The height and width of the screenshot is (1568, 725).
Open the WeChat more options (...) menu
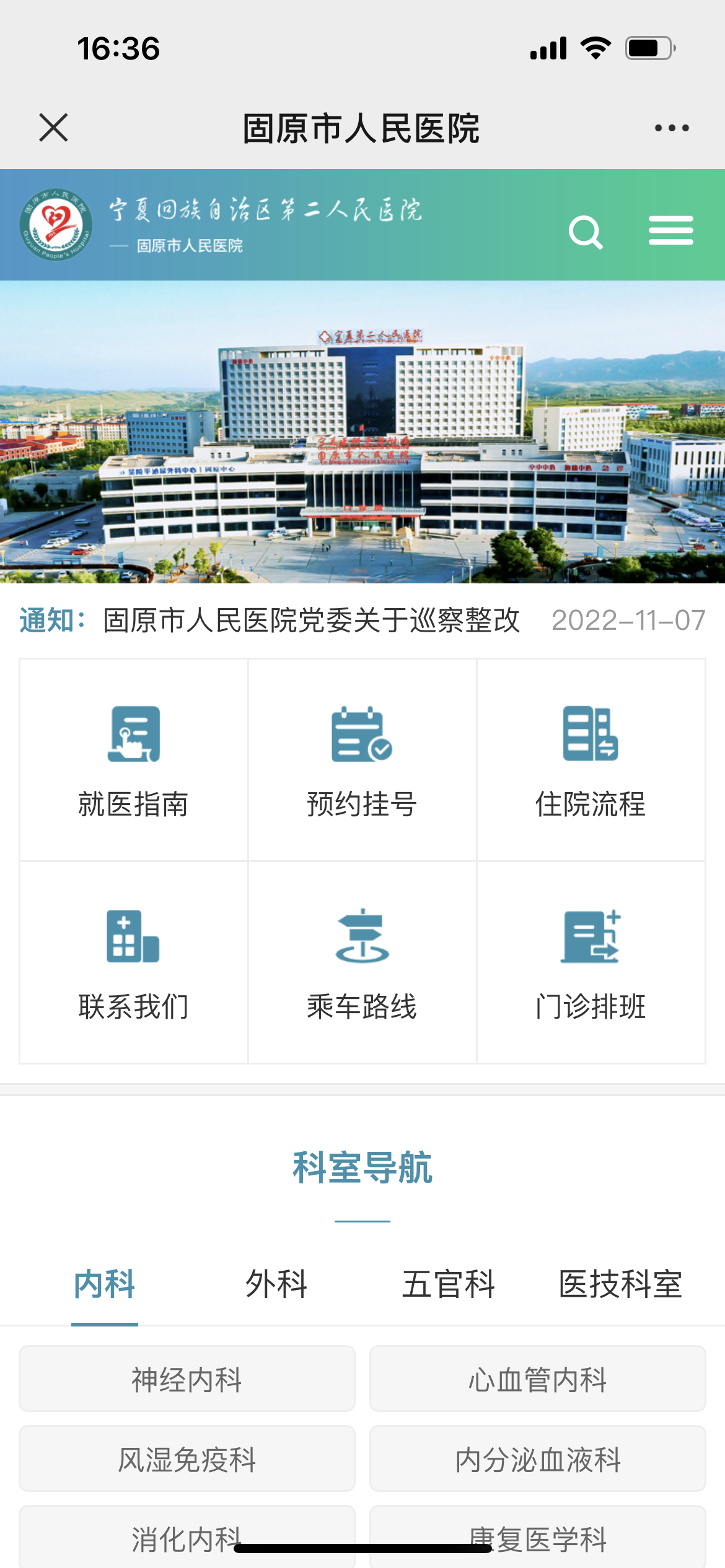pos(670,127)
